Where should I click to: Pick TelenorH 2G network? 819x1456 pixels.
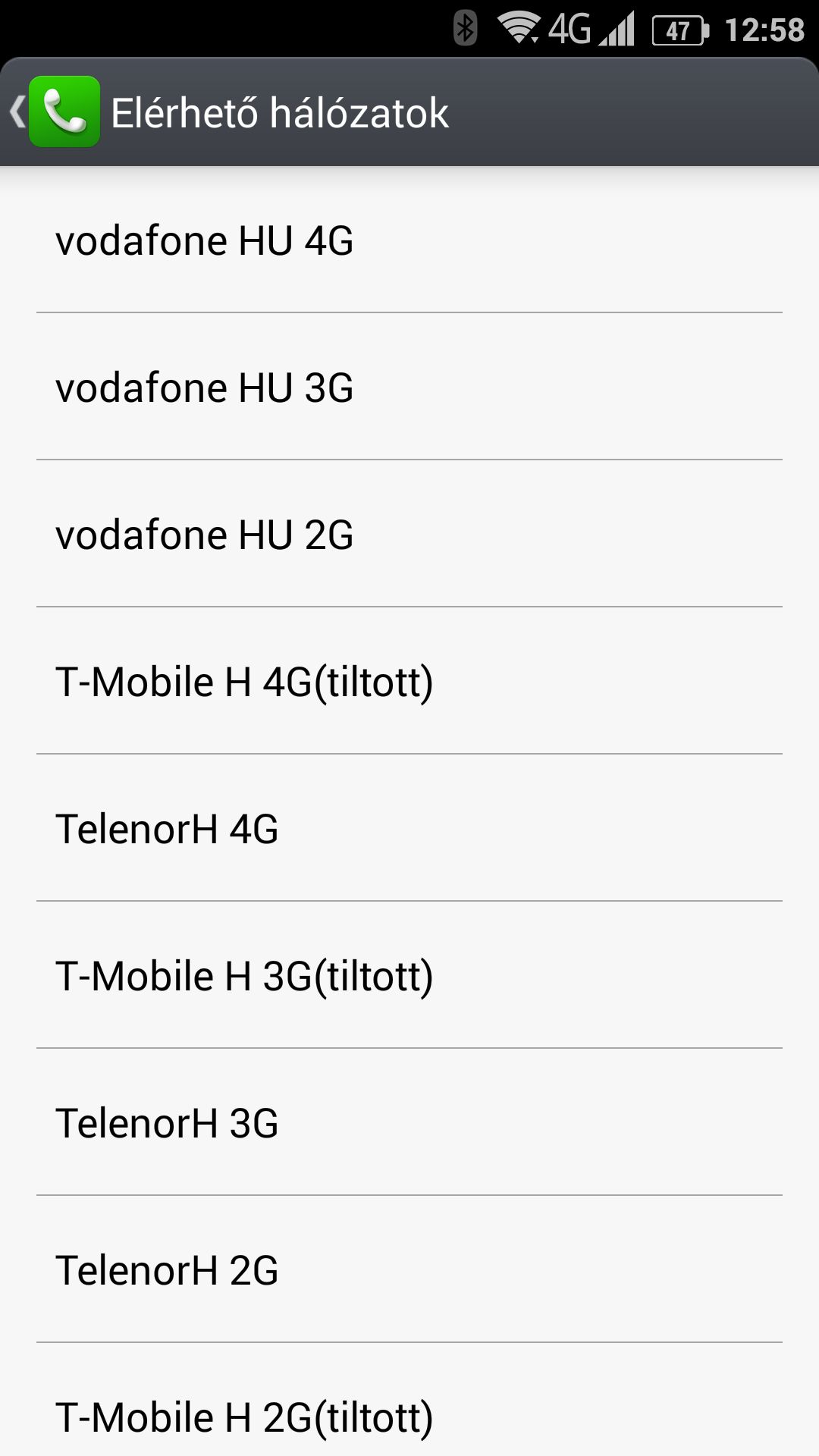(409, 1269)
